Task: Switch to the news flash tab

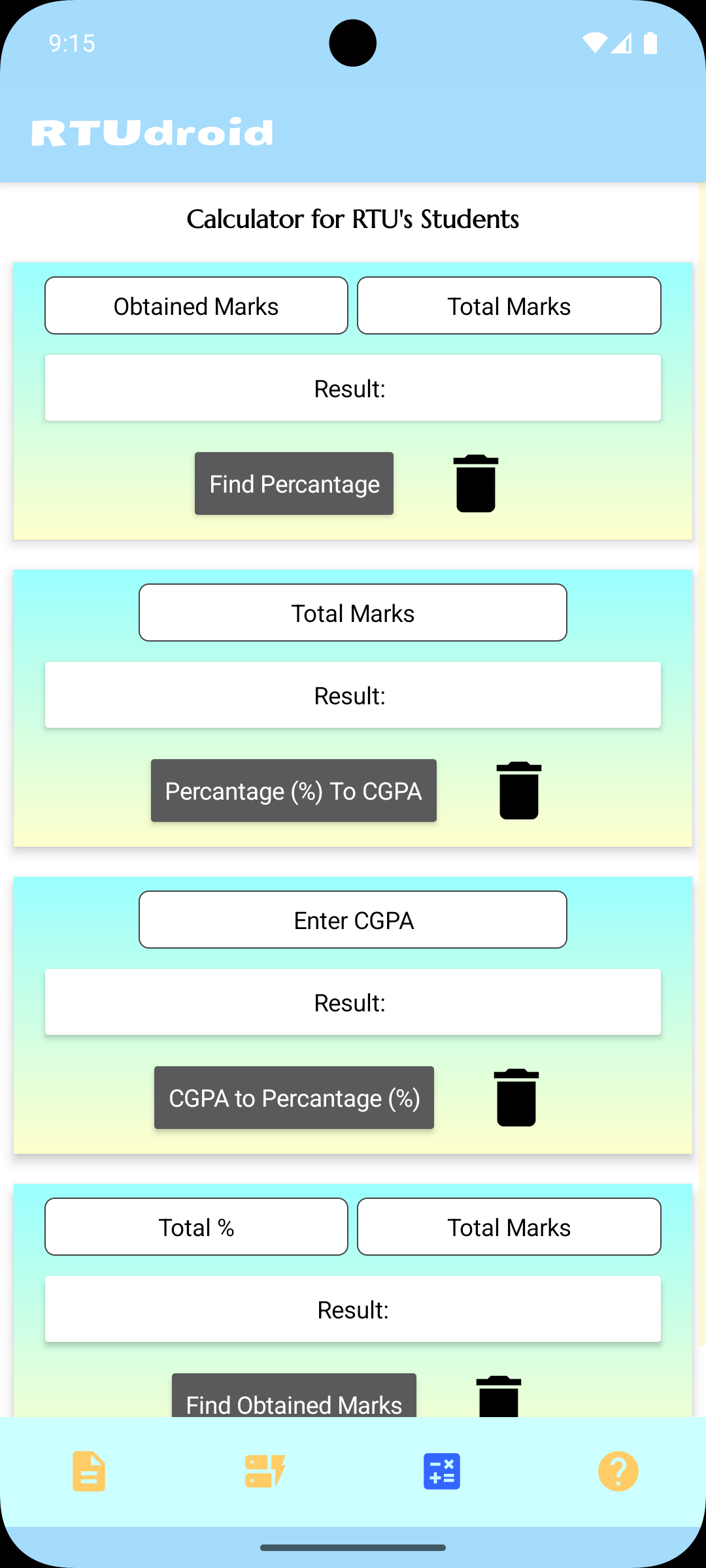Action: [x=265, y=1471]
